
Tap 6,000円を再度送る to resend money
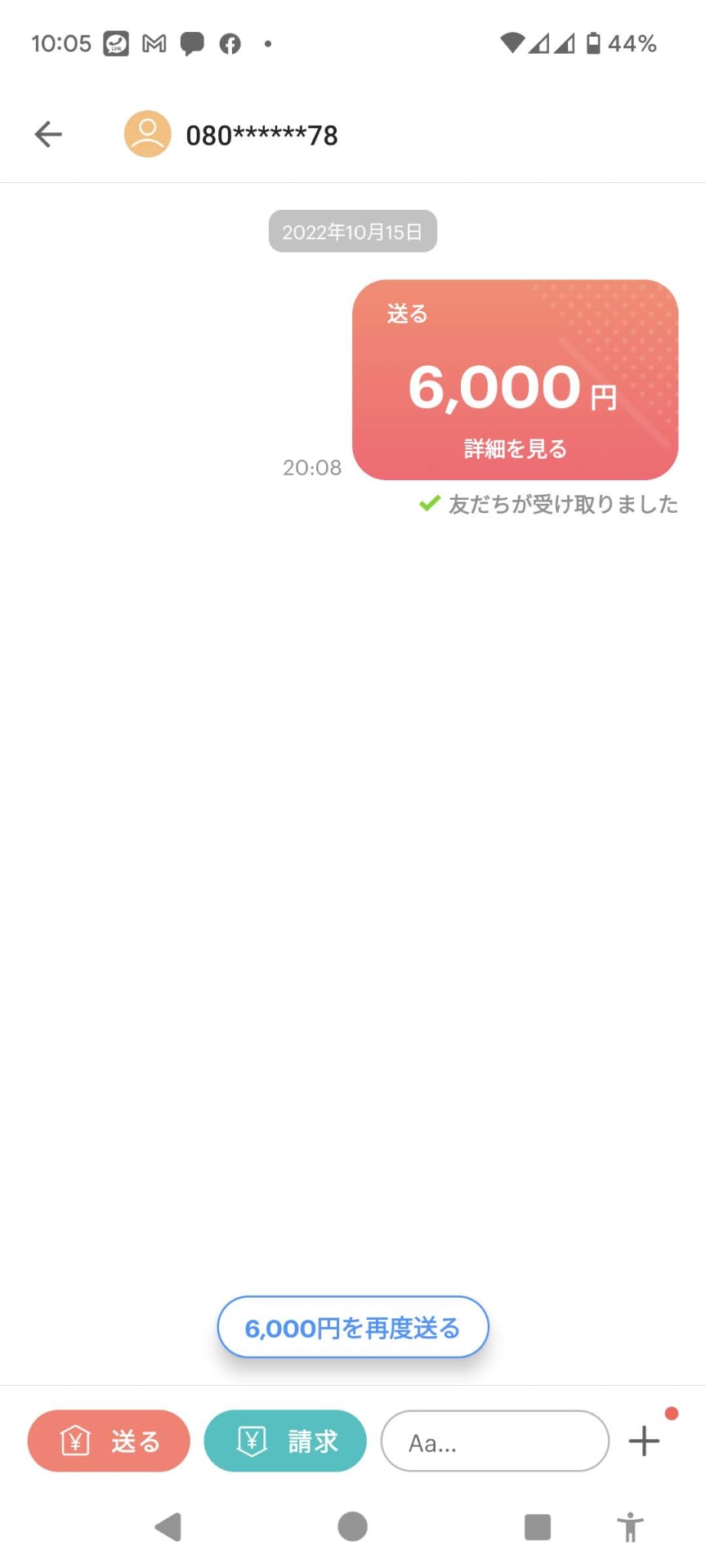tap(352, 1327)
